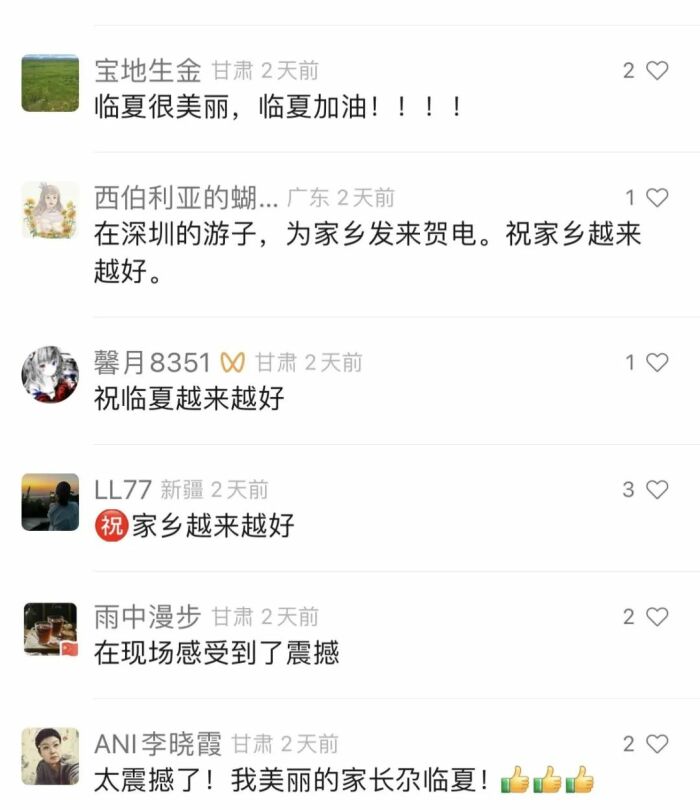The height and width of the screenshot is (810, 700).
Task: Like 宝地生金's comment
Action: 657,71
